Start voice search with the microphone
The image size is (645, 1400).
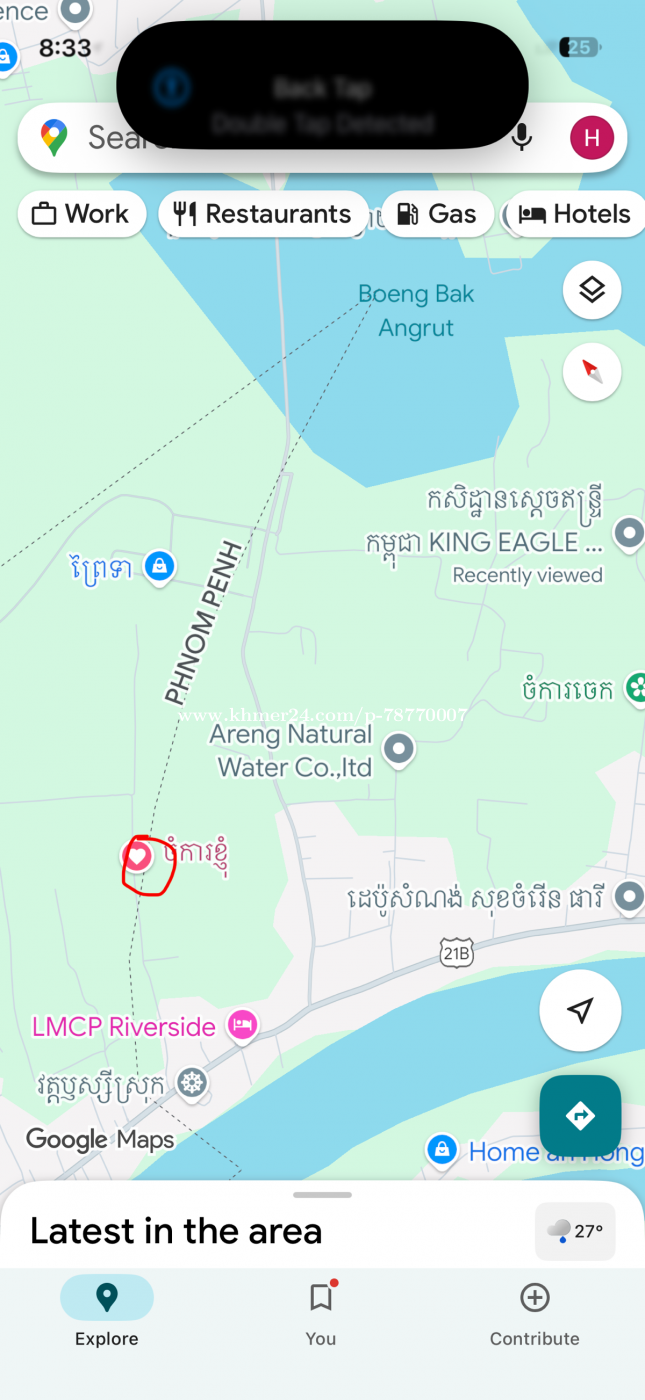point(521,138)
